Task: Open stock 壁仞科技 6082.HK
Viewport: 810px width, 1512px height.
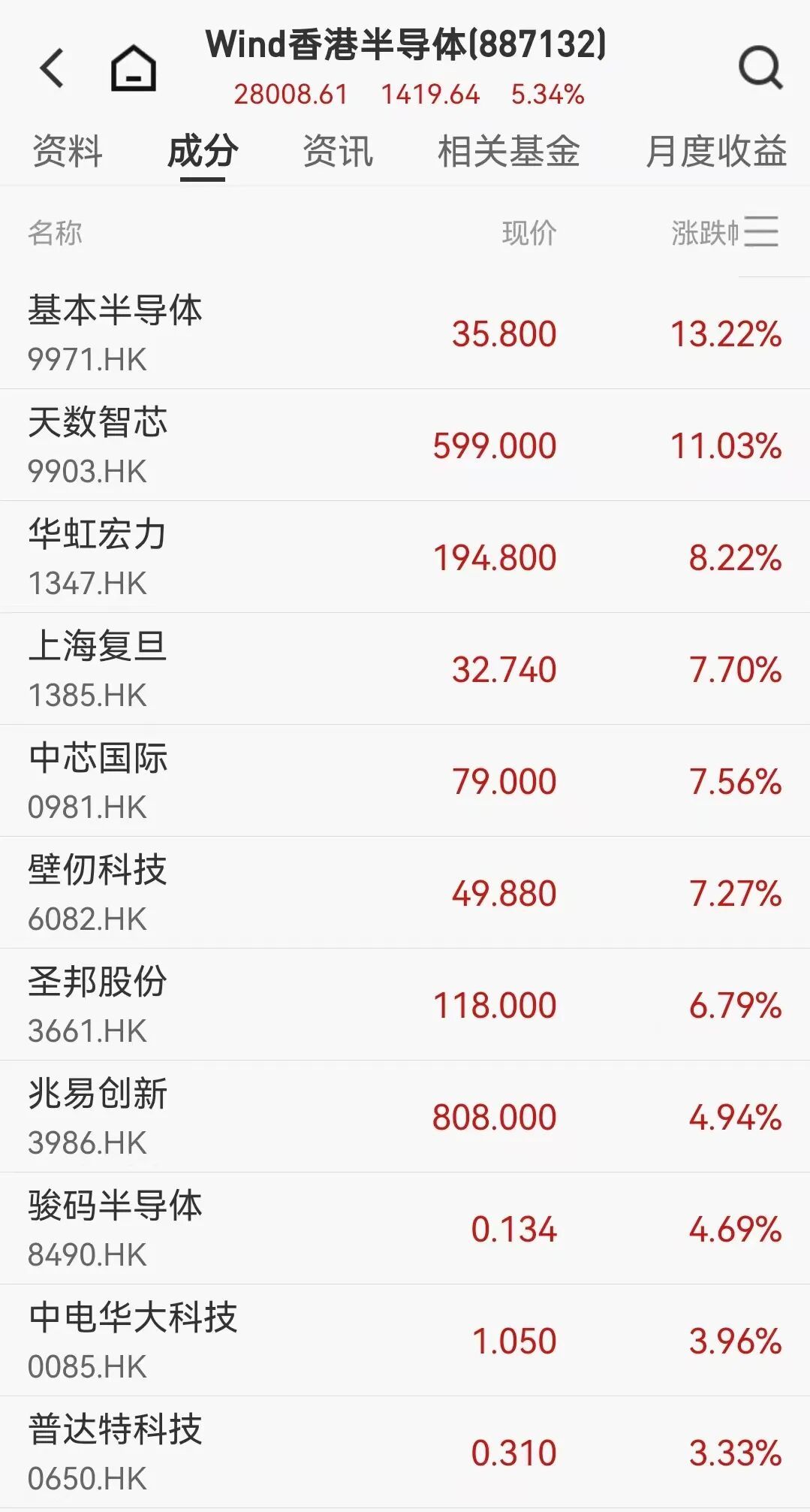Action: [405, 893]
